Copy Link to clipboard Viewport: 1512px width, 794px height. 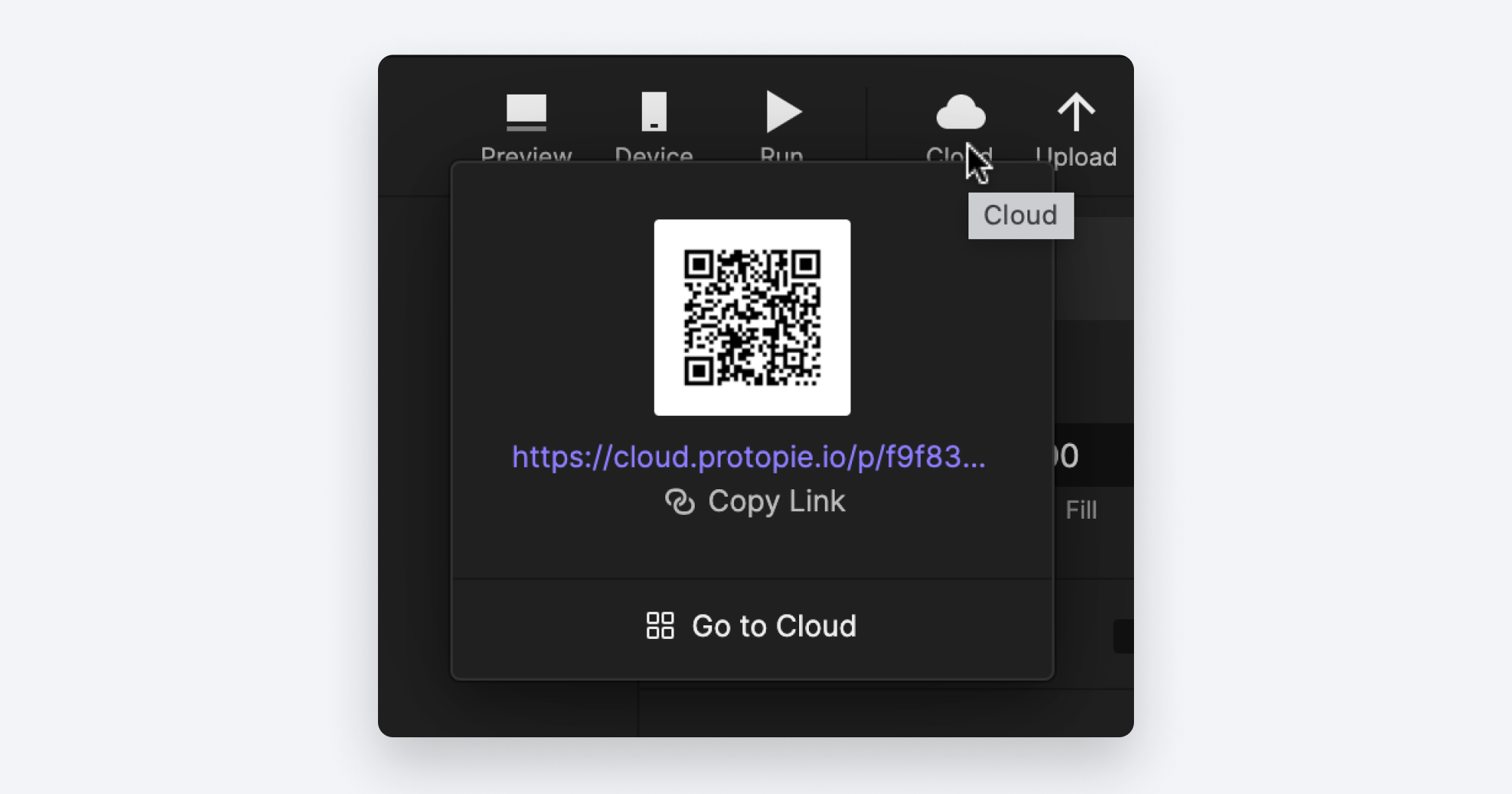point(755,501)
